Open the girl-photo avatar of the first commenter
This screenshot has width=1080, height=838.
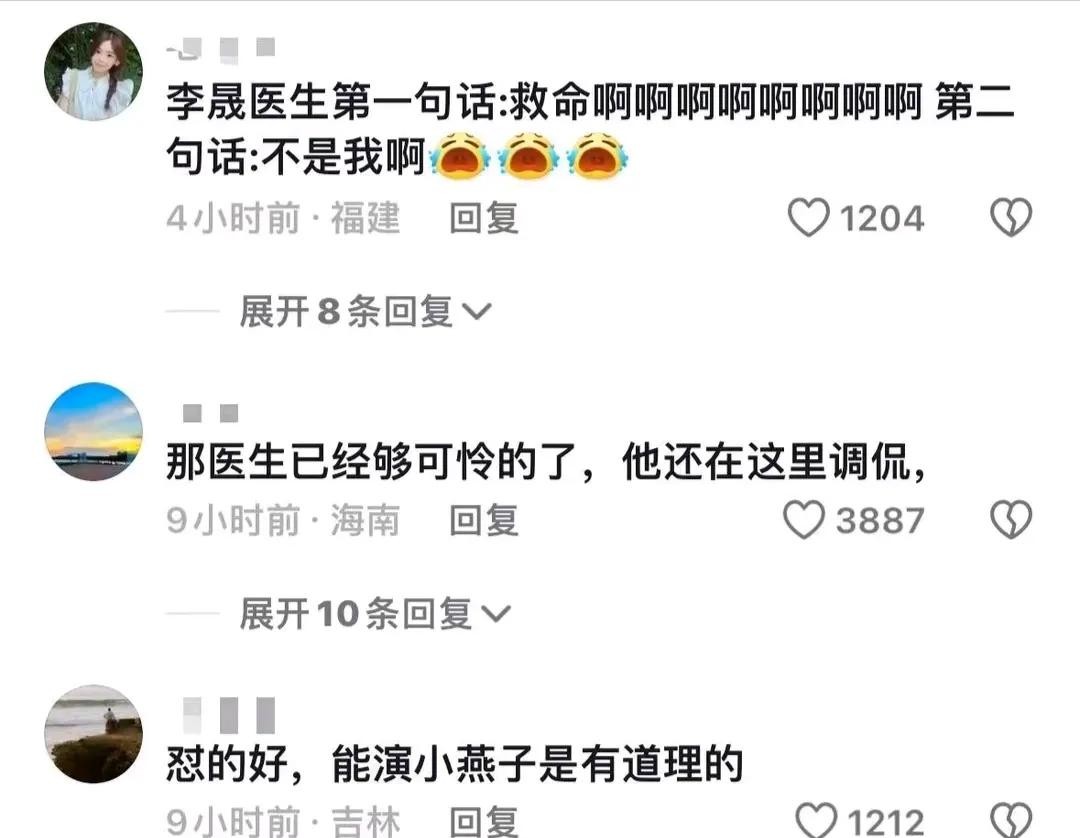pyautogui.click(x=94, y=72)
